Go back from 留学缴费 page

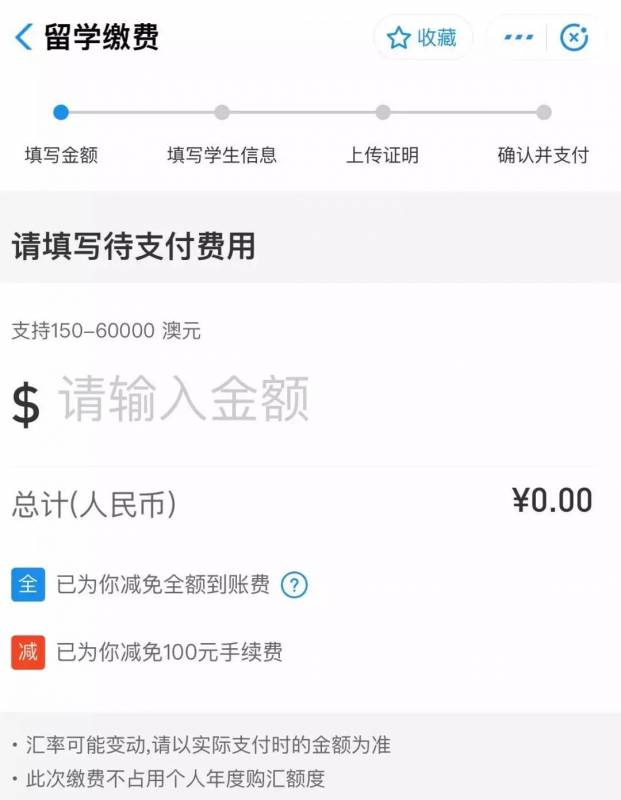[23, 38]
